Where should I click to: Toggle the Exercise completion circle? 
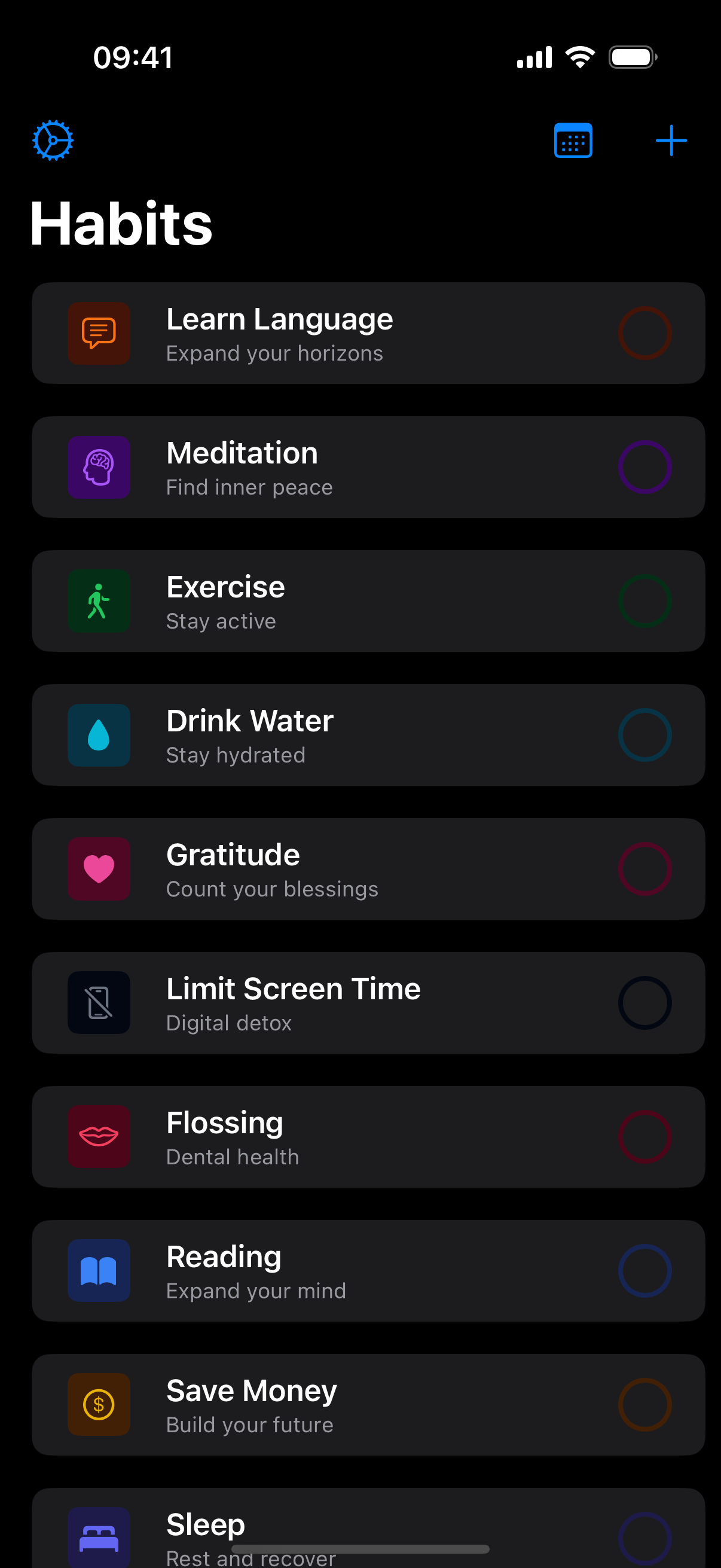tap(645, 601)
